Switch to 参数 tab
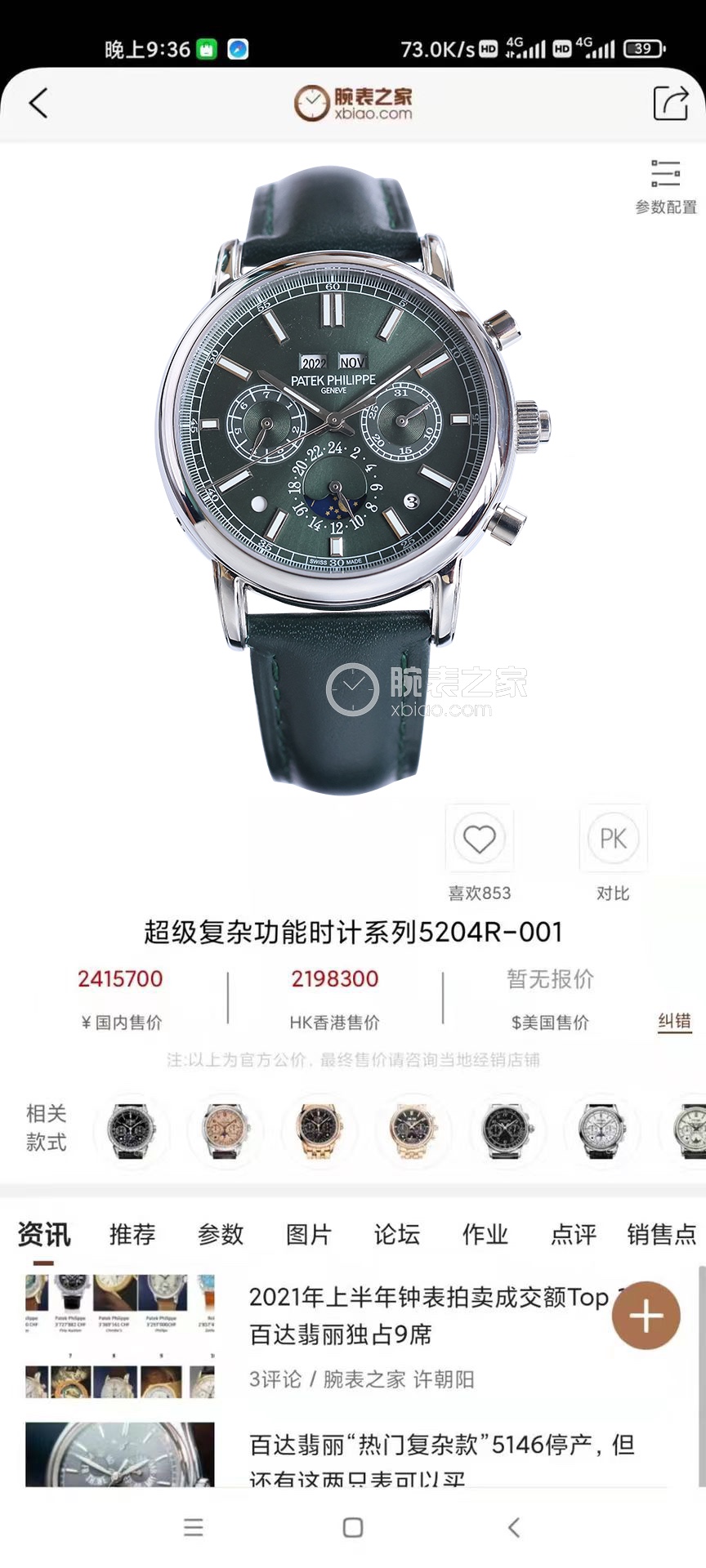706x1568 pixels. (221, 1234)
